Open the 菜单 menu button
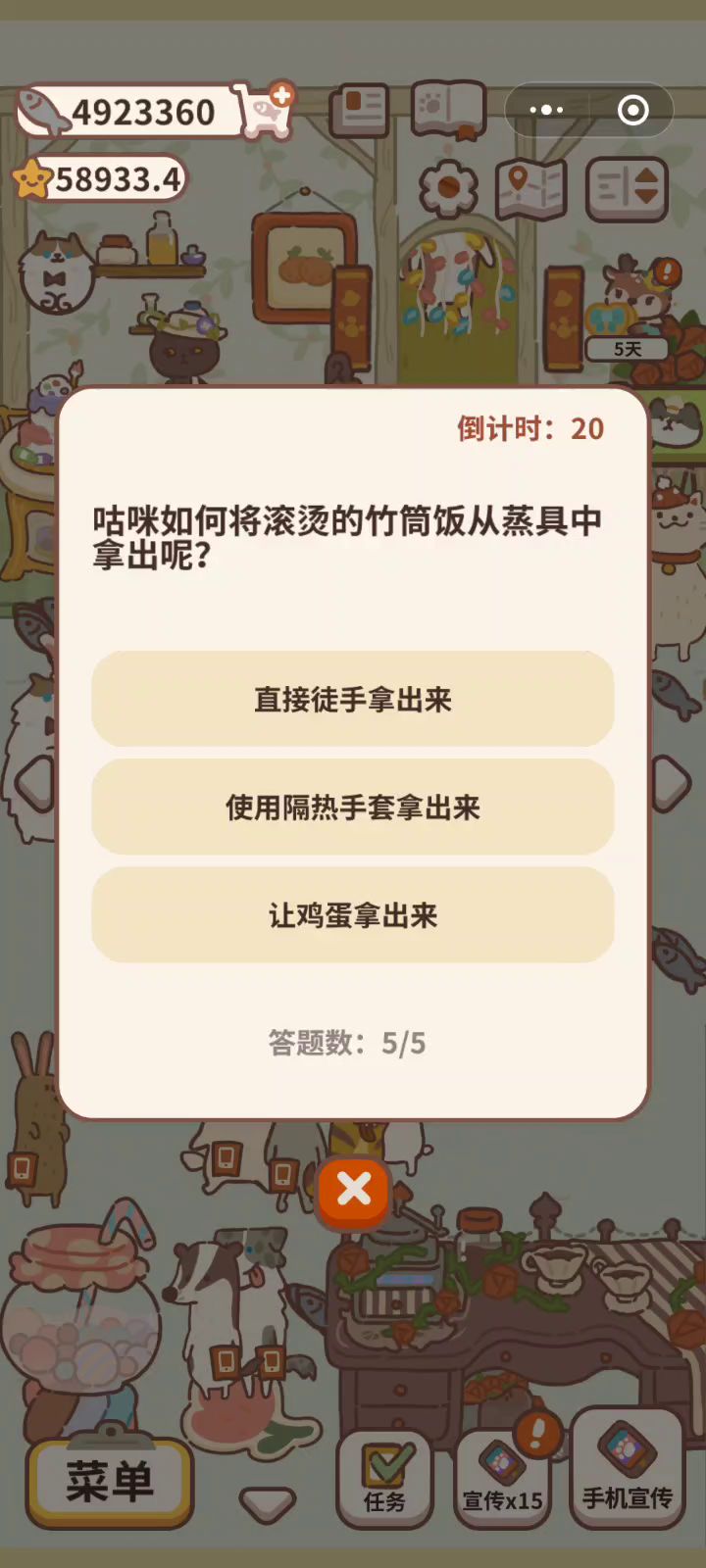This screenshot has width=706, height=1568. (110, 1482)
